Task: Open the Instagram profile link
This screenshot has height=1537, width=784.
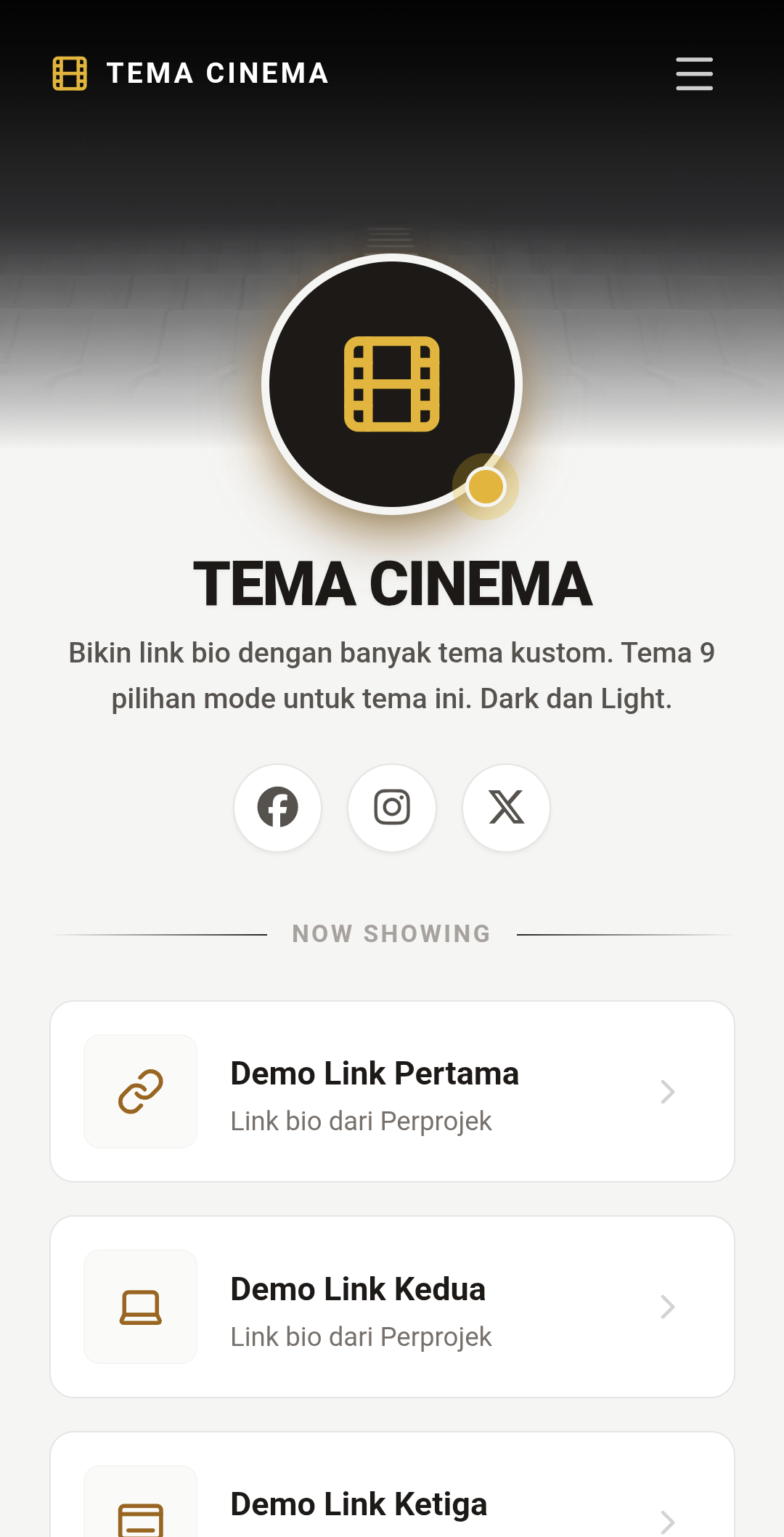Action: click(392, 807)
